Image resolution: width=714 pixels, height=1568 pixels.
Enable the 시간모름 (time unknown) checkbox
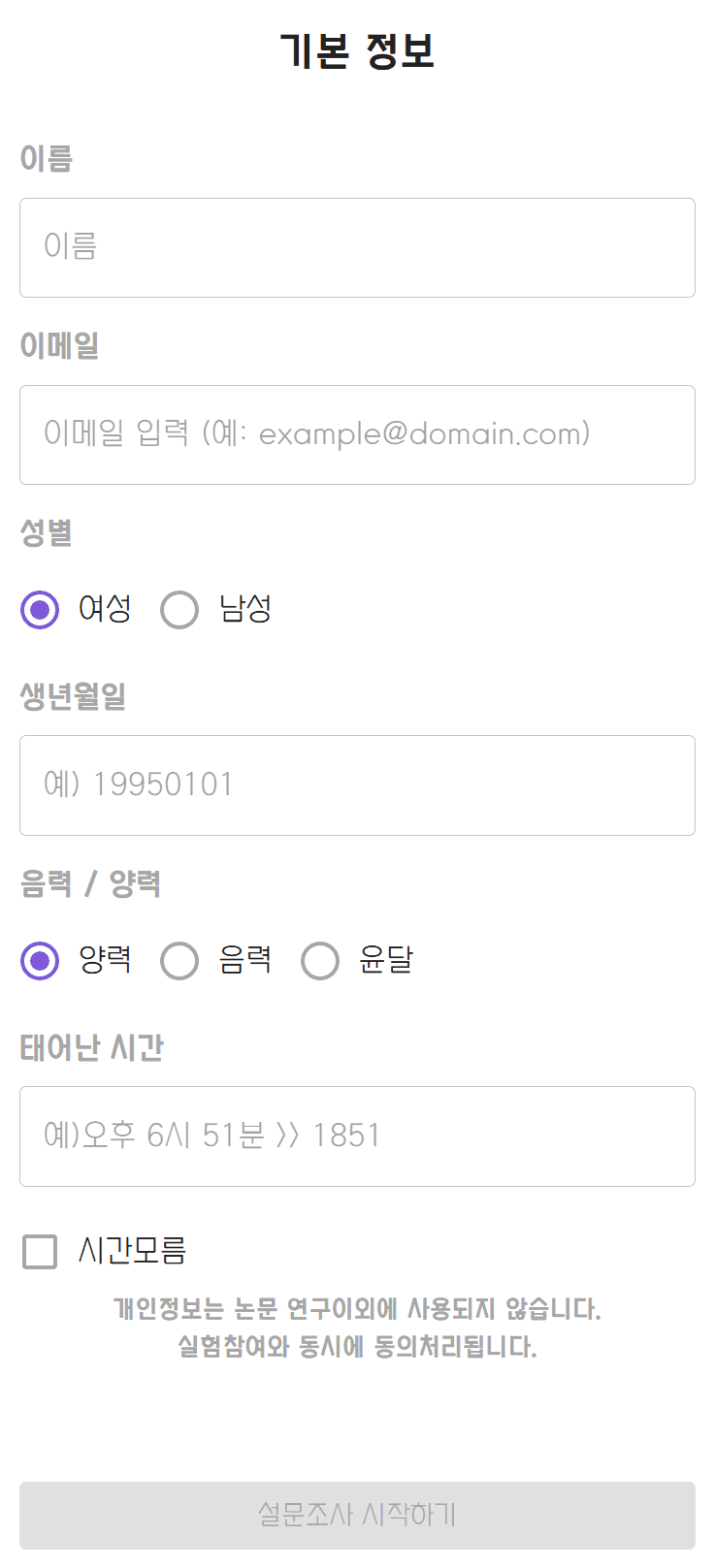[x=39, y=1252]
